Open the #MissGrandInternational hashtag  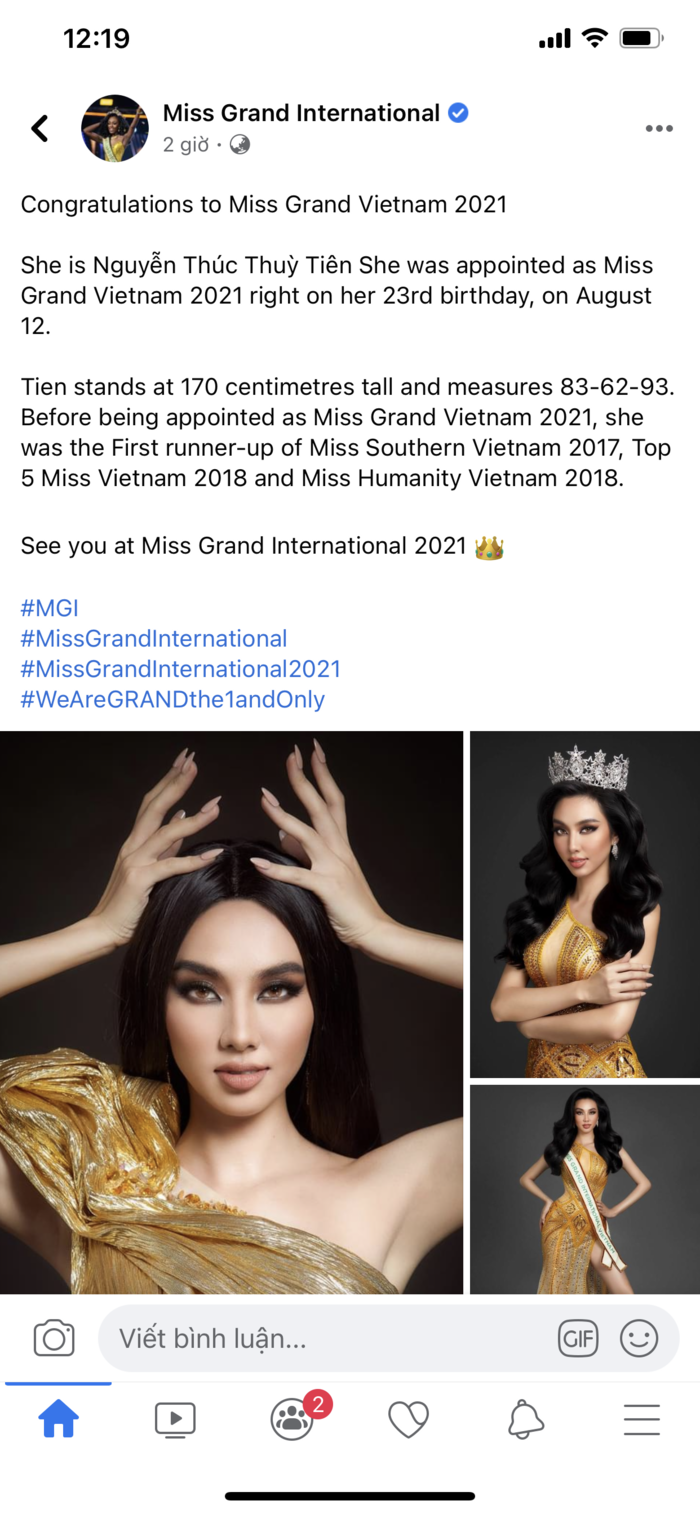[x=154, y=638]
